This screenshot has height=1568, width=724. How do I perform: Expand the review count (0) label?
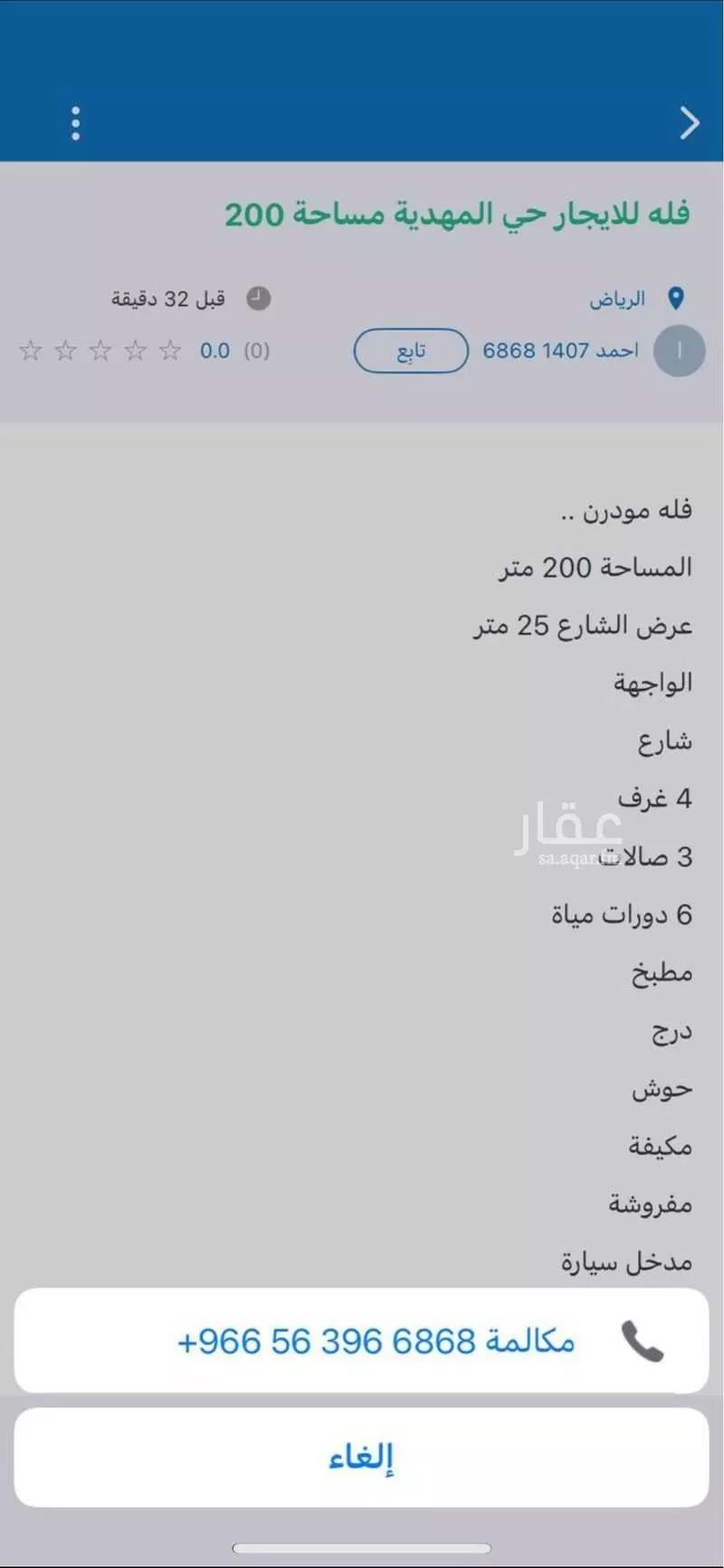(256, 350)
